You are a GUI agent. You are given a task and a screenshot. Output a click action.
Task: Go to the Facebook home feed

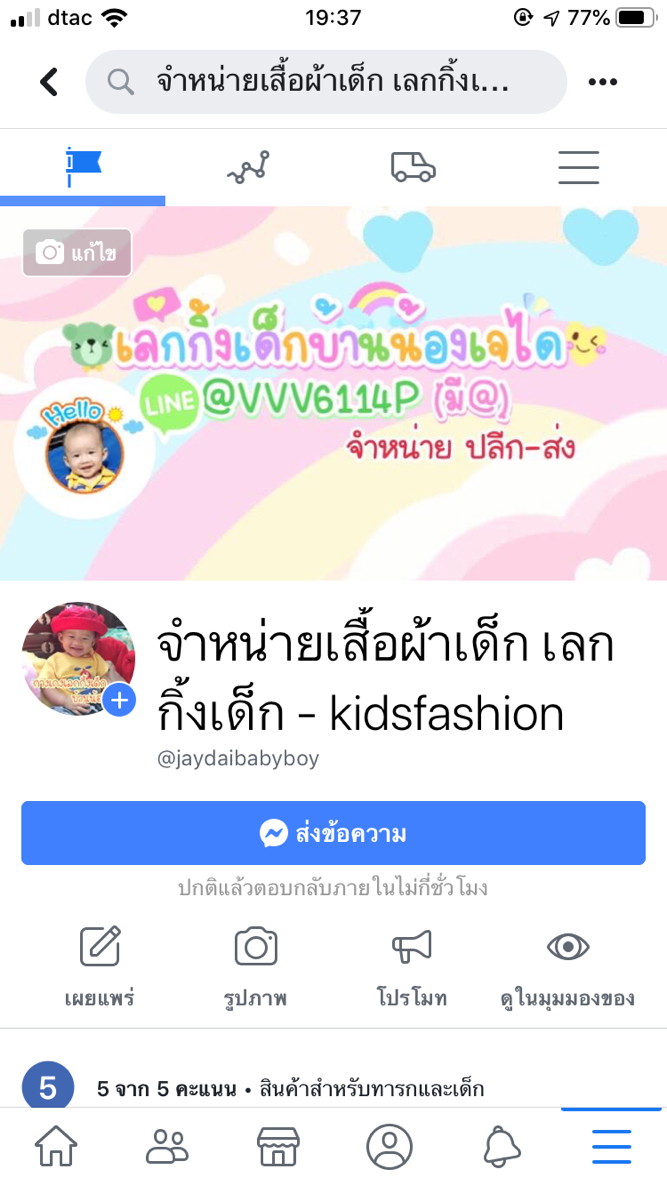pos(56,1146)
